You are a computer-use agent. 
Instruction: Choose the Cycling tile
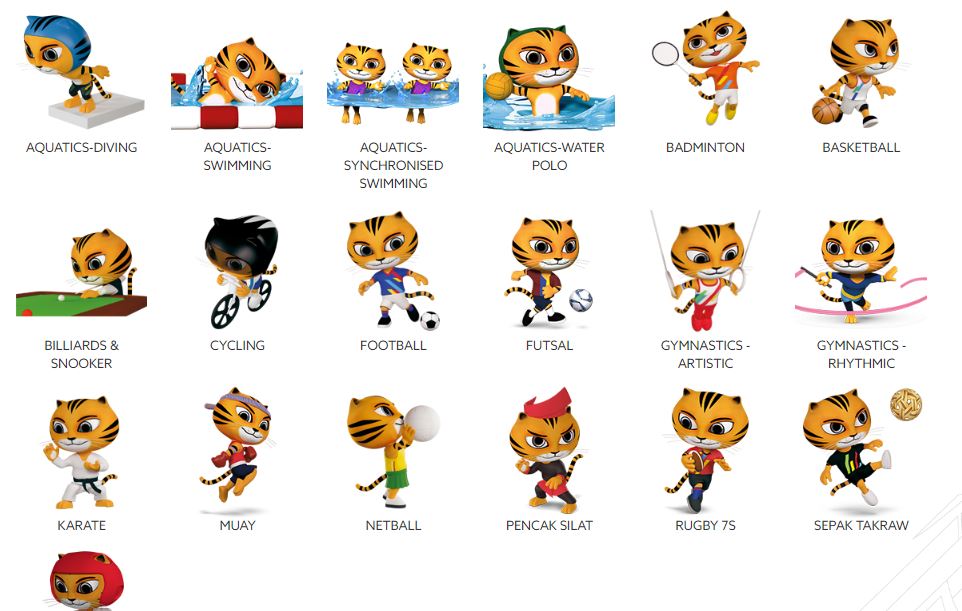(x=237, y=272)
